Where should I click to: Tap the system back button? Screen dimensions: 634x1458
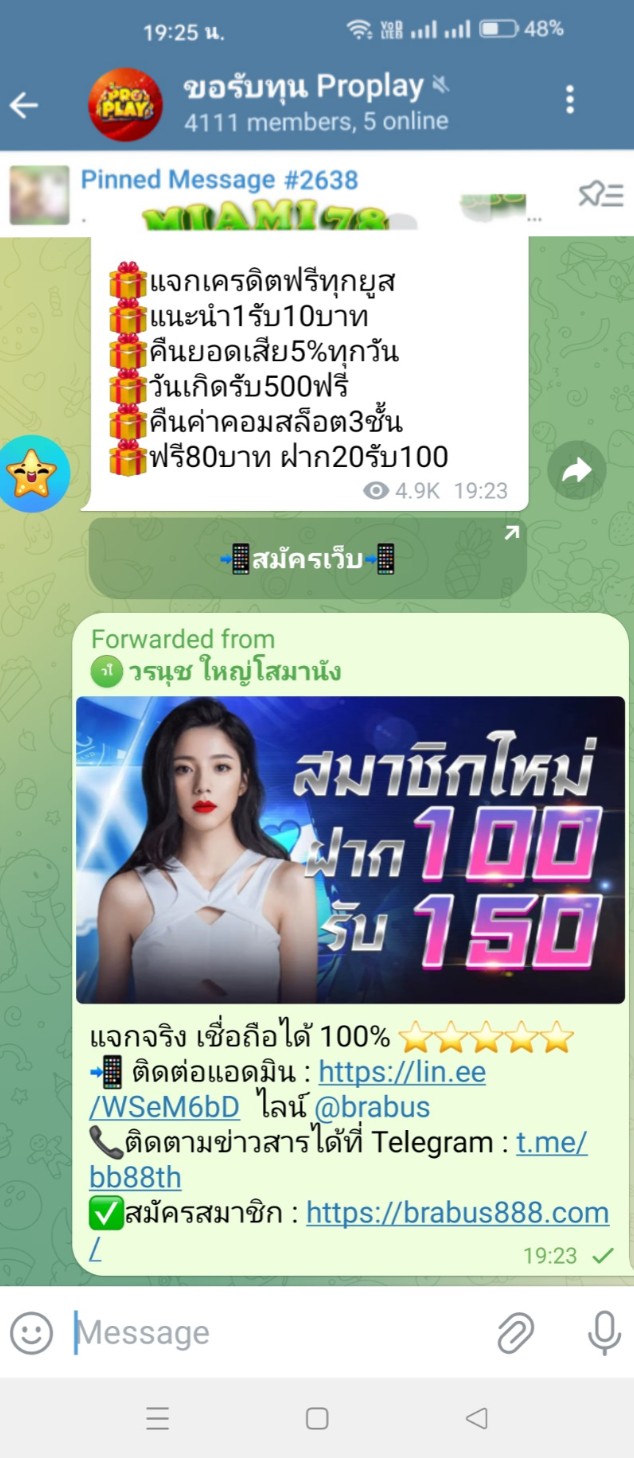pos(477,1418)
